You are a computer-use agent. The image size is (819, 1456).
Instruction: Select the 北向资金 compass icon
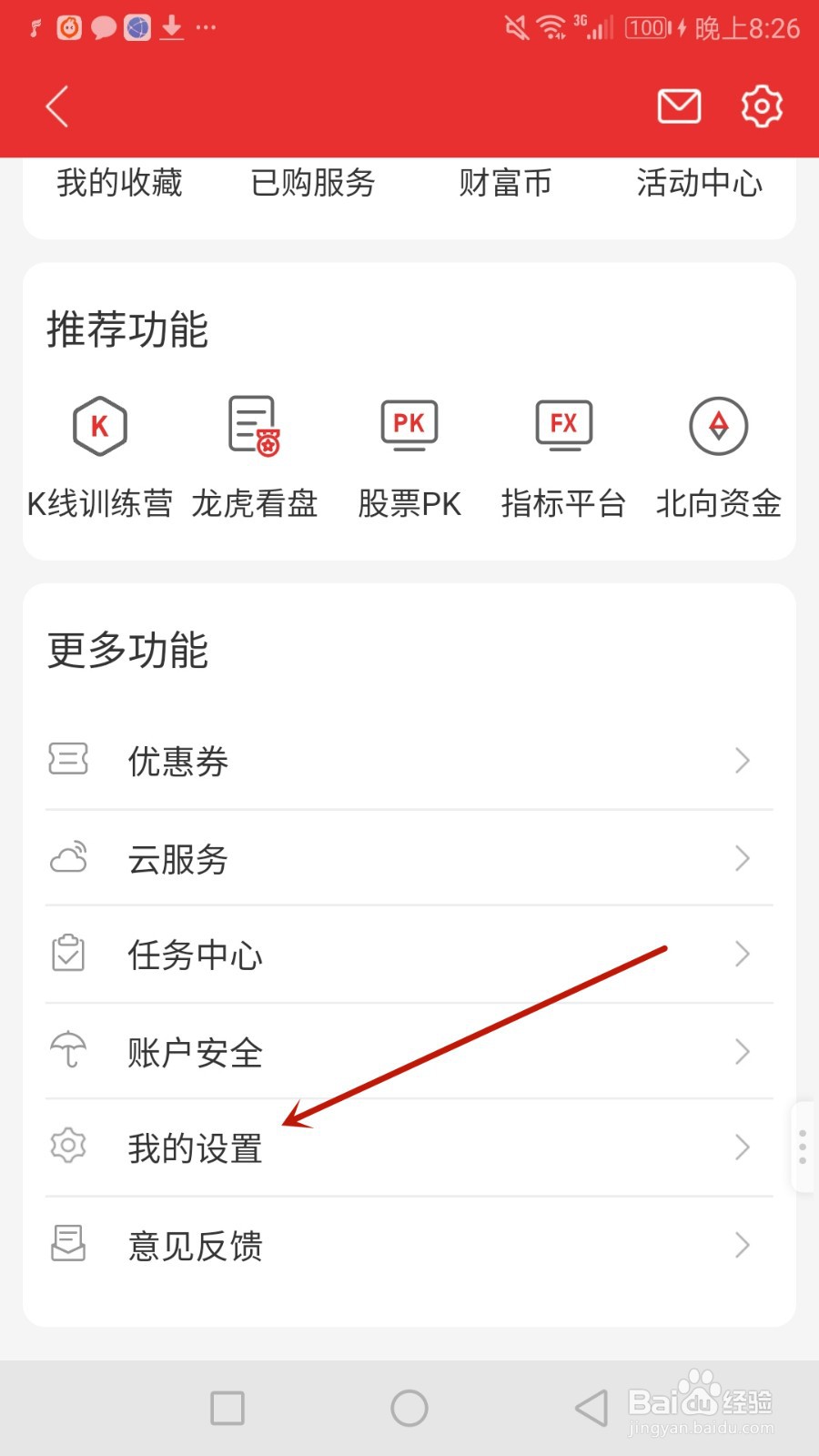(718, 425)
